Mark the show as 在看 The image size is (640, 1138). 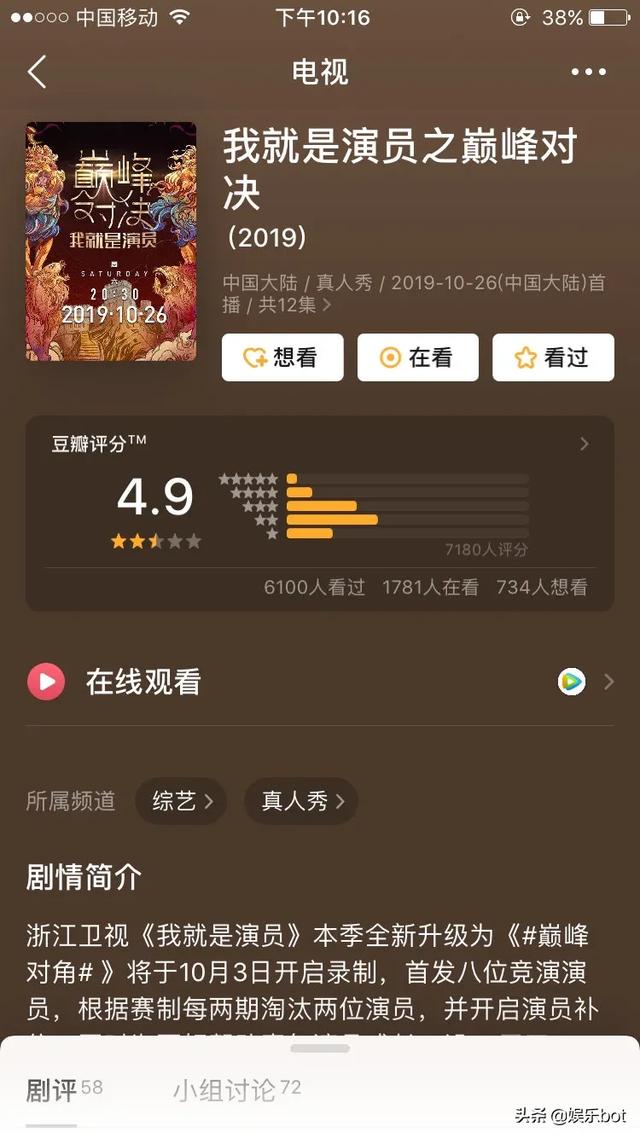tap(418, 358)
